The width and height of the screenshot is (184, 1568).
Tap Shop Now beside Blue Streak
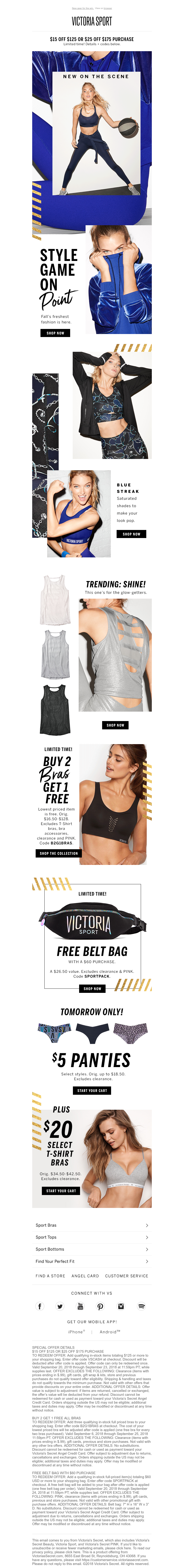[x=131, y=534]
